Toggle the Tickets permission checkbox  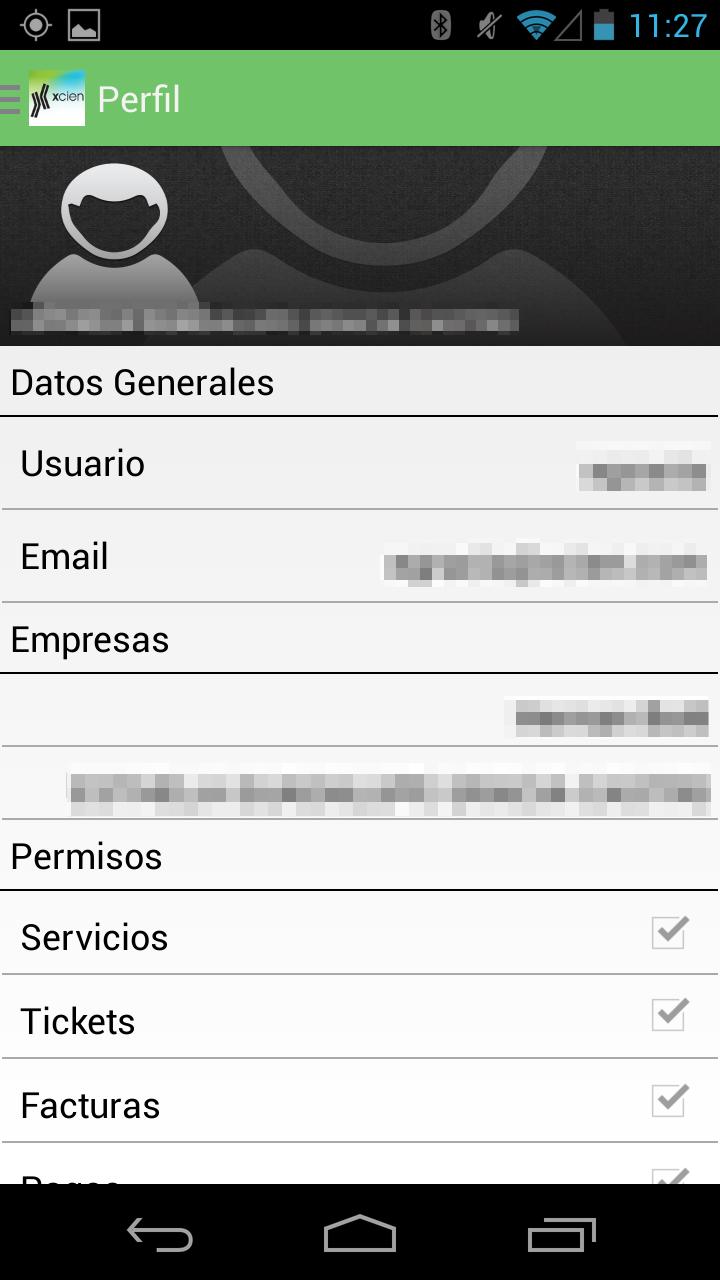(x=669, y=1015)
